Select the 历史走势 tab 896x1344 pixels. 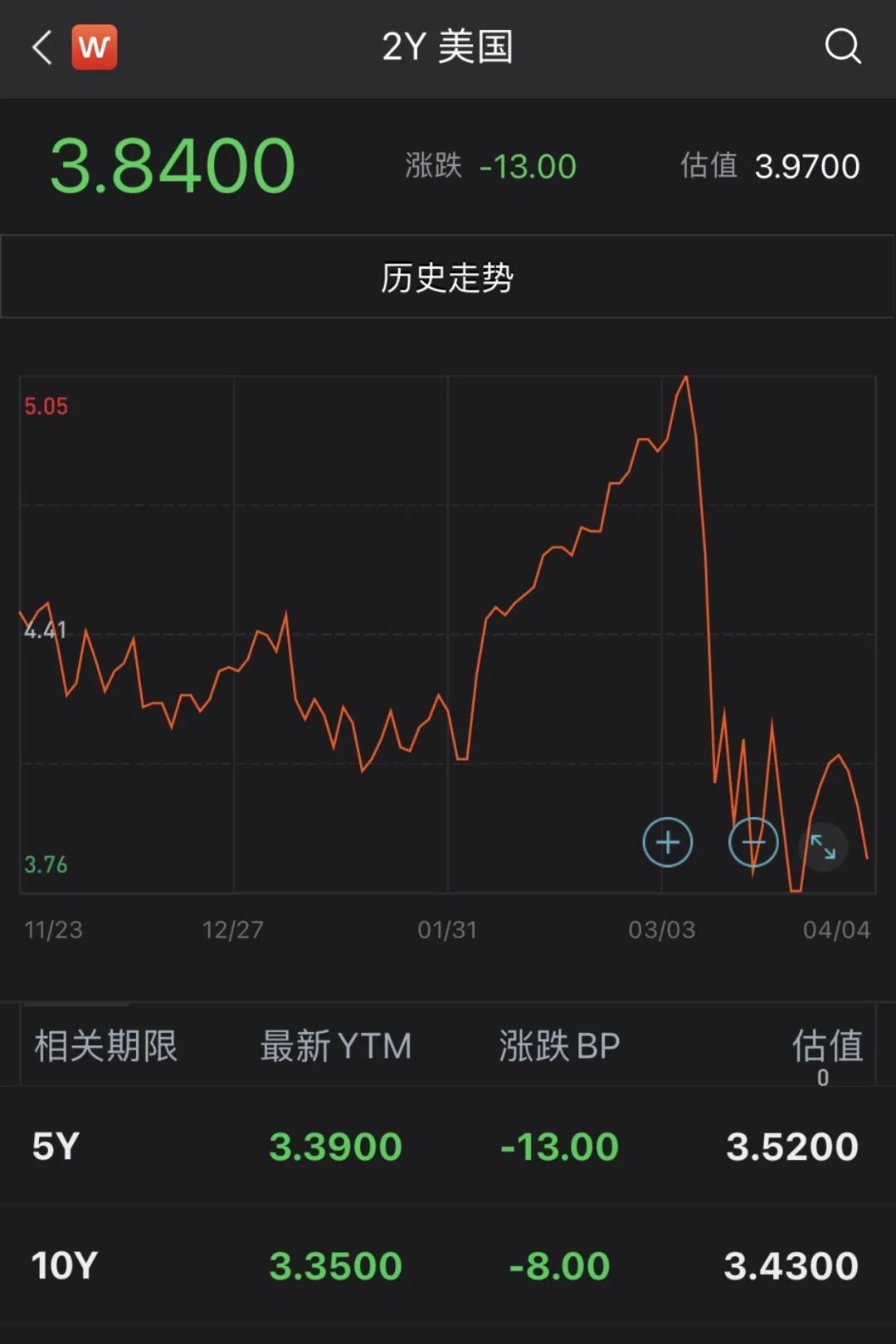pyautogui.click(x=448, y=278)
